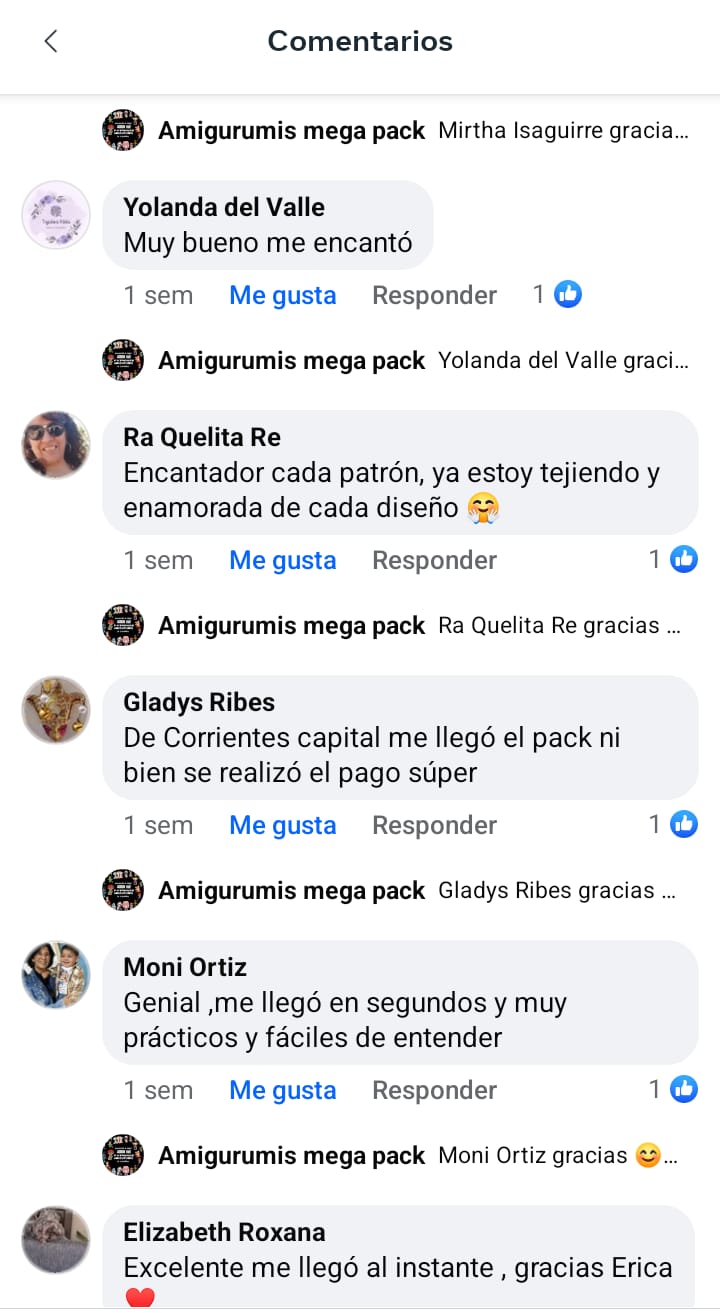Reply to Ra Quelita Re's comment
The height and width of the screenshot is (1313, 720).
pos(434,560)
